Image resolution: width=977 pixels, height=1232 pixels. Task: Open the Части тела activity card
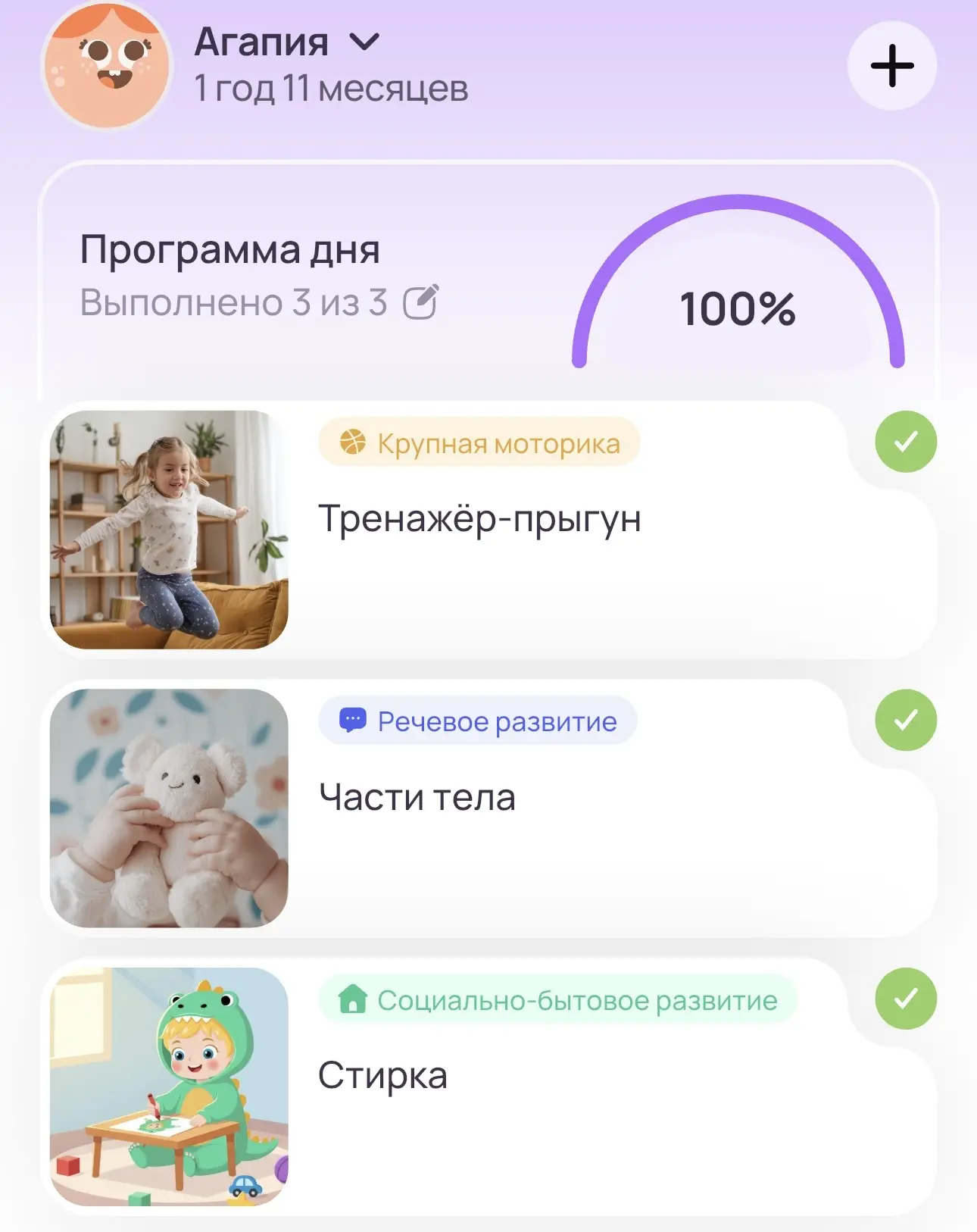(x=417, y=798)
